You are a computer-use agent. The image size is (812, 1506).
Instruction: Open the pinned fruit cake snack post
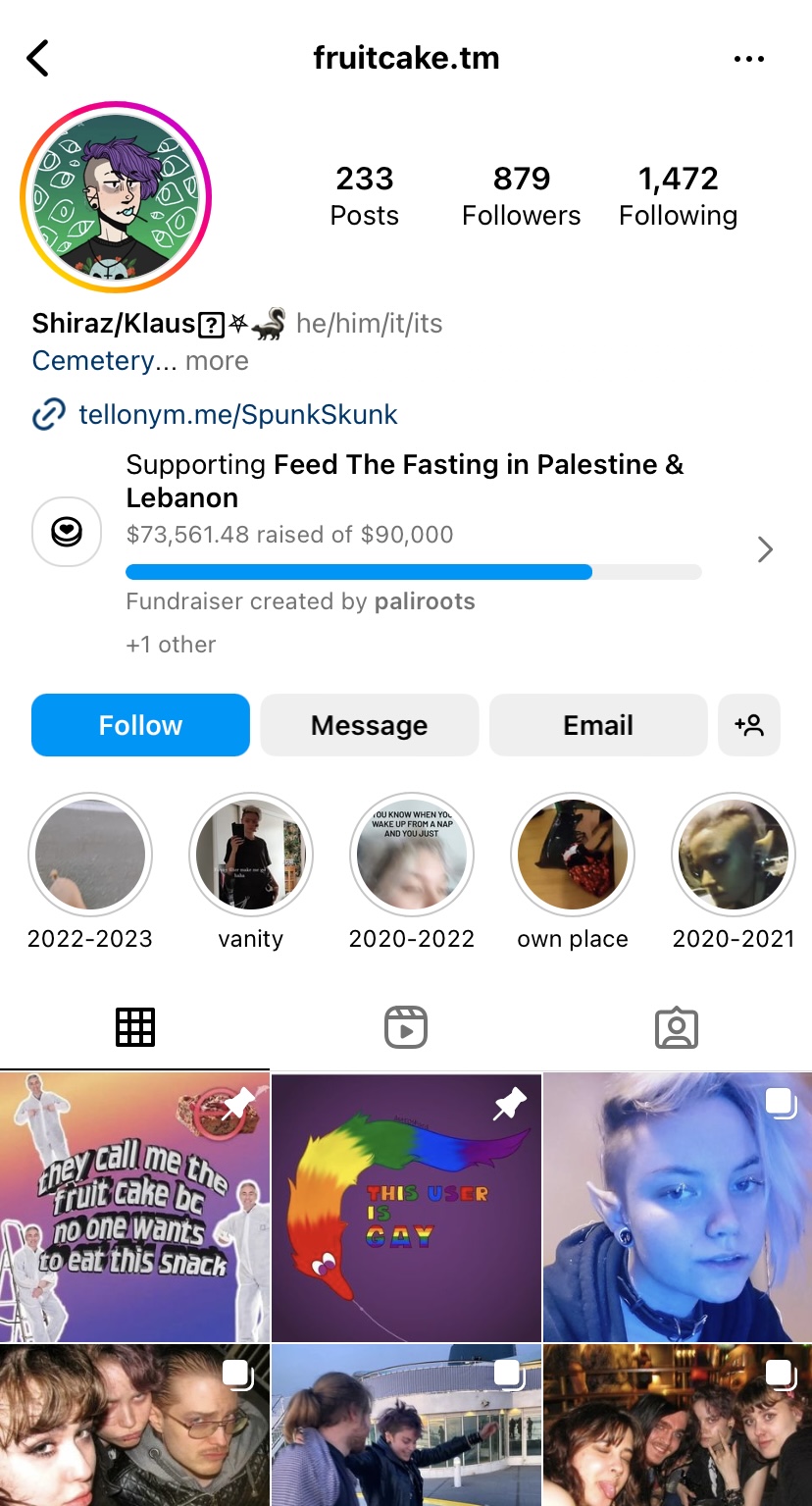(x=134, y=1208)
